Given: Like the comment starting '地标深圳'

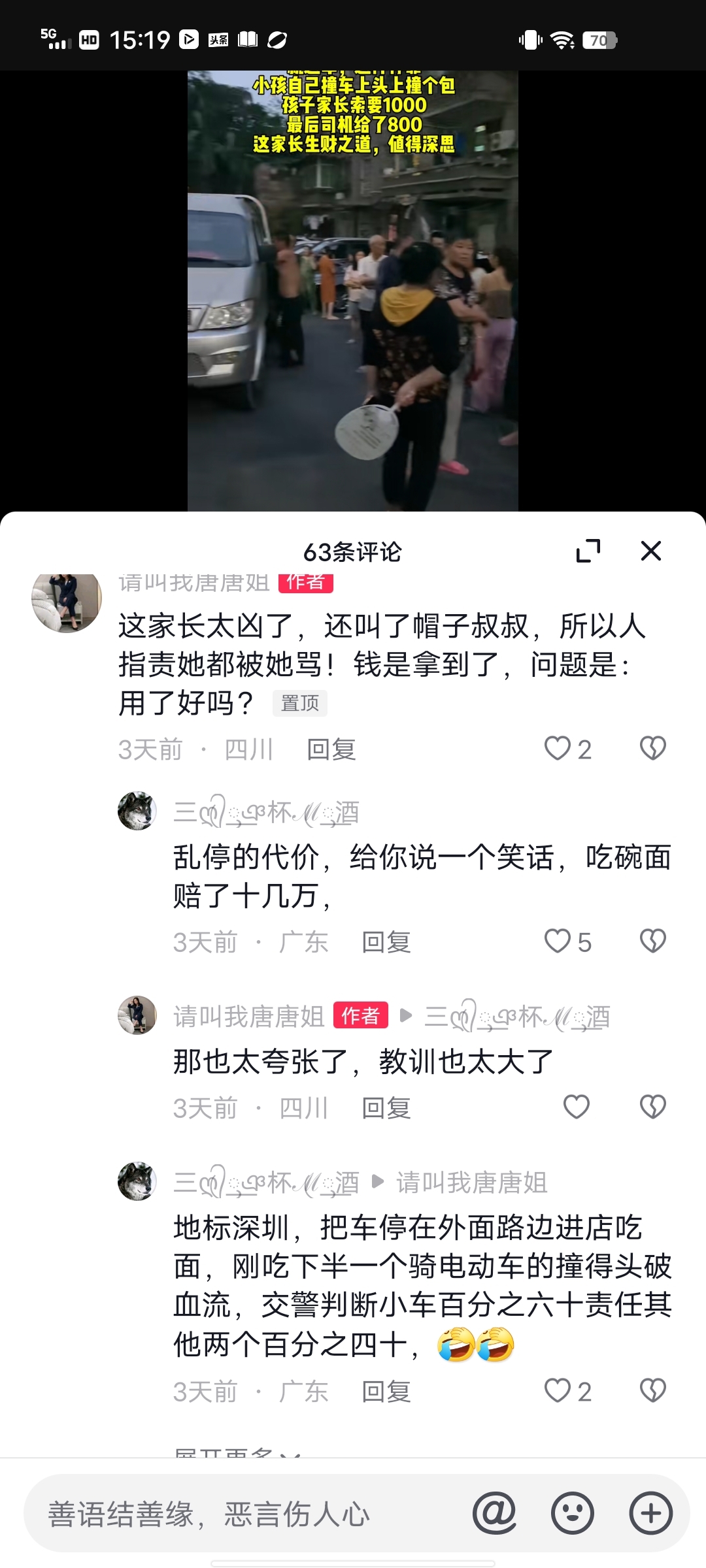Looking at the screenshot, I should 558,1391.
